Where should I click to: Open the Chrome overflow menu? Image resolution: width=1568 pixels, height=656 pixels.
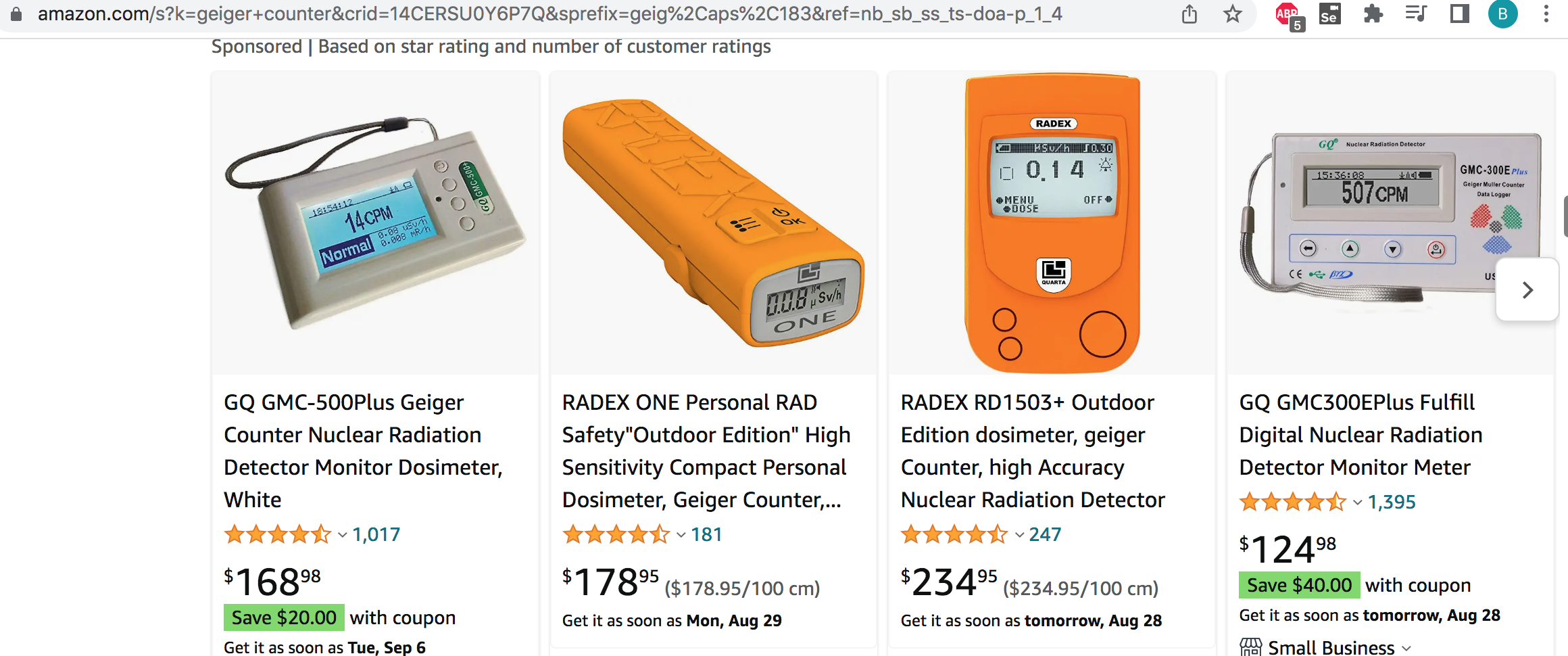pos(1546,14)
